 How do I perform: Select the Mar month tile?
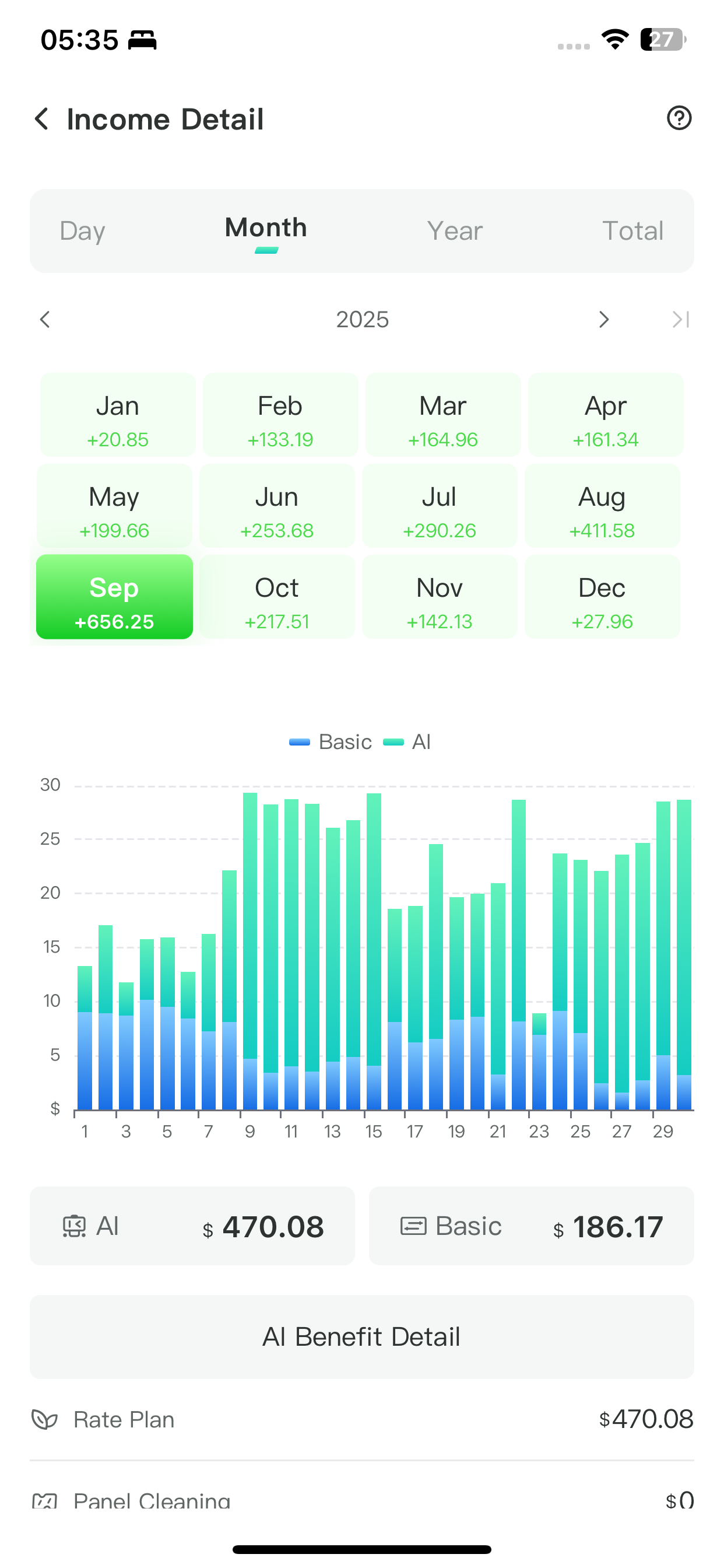pos(442,415)
